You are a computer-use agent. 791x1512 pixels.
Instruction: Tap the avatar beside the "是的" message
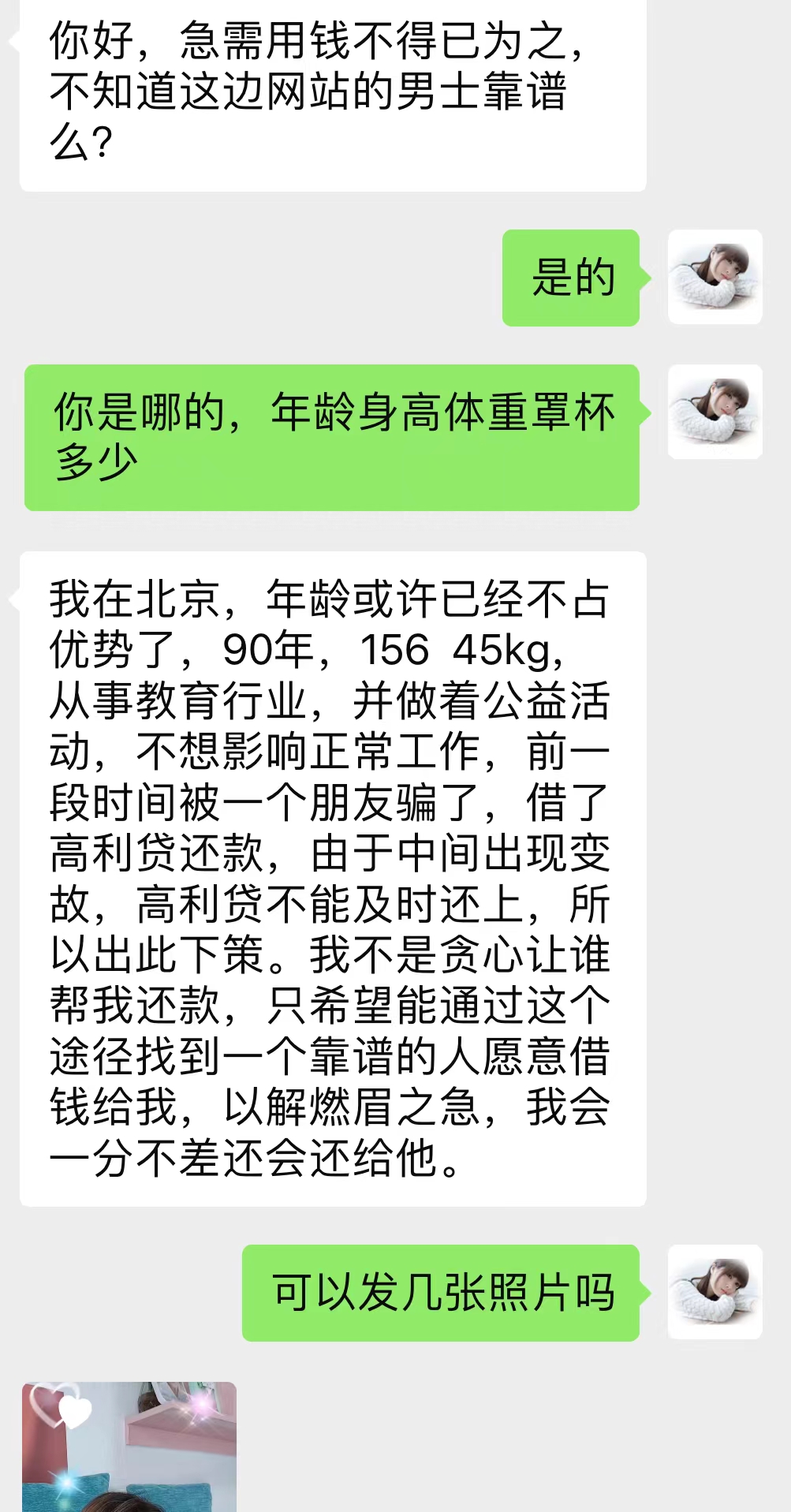[x=715, y=277]
